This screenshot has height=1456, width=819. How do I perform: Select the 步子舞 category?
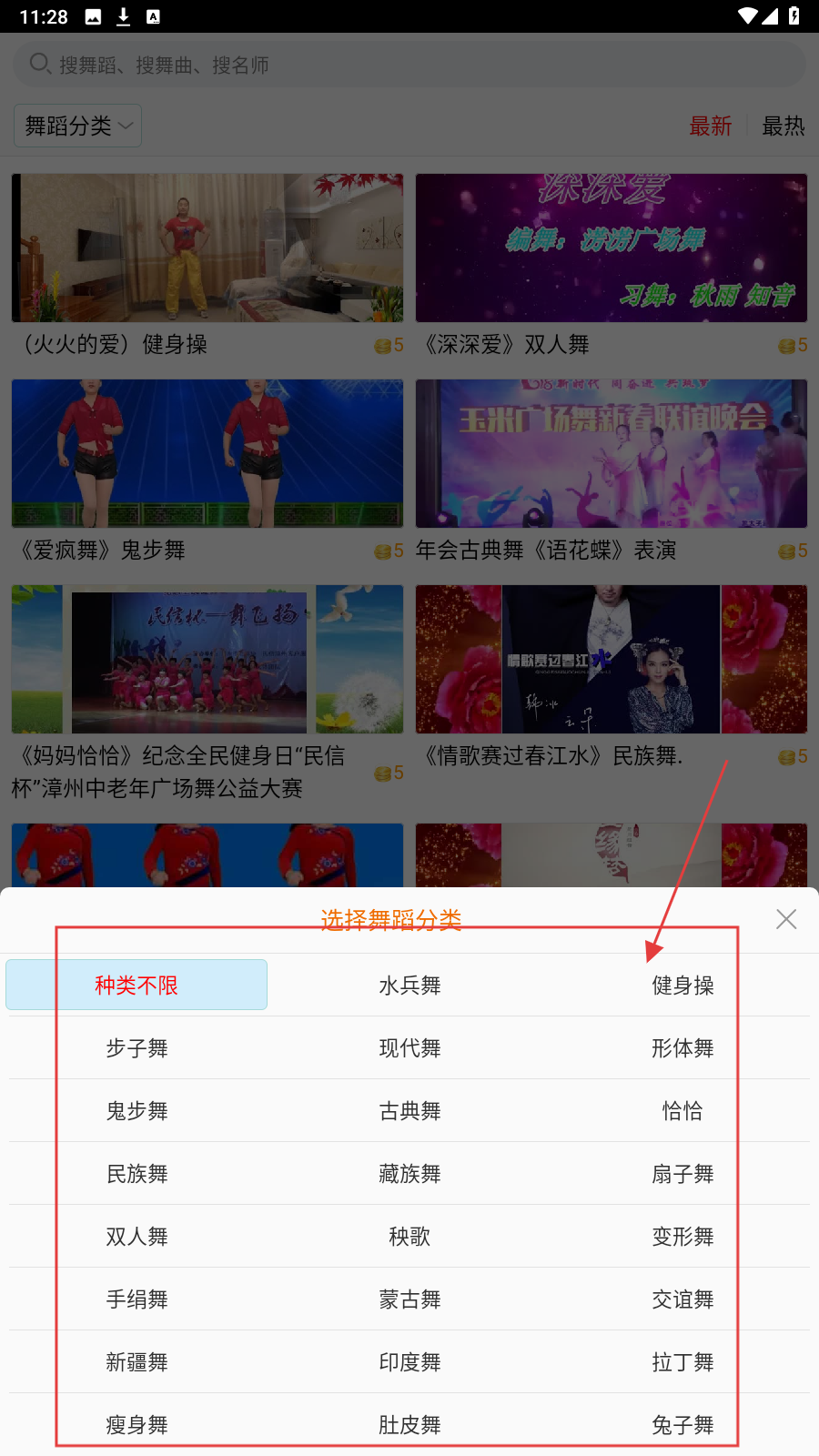(x=136, y=1047)
